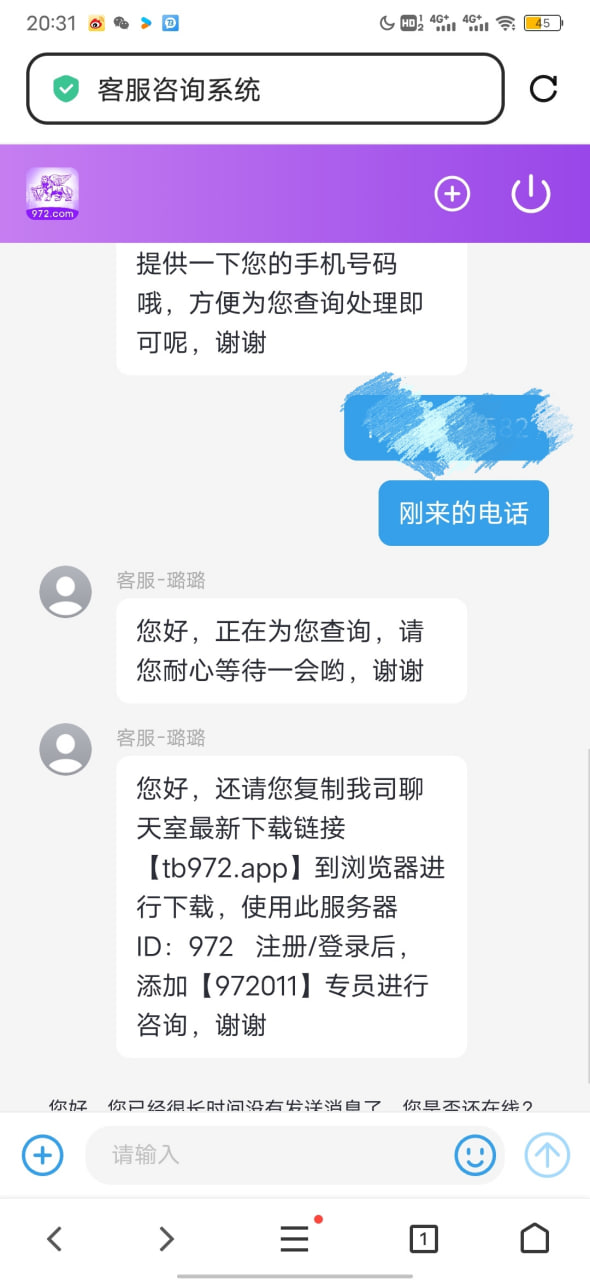This screenshot has height=1280, width=590.
Task: Go to the browser home page
Action: point(535,1238)
